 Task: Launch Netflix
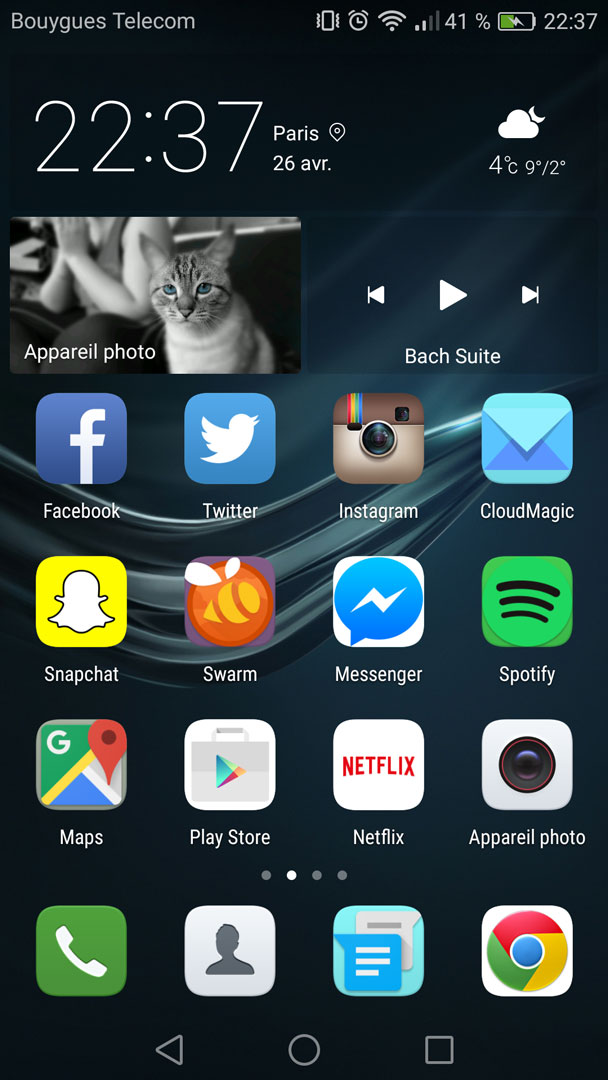pos(378,765)
